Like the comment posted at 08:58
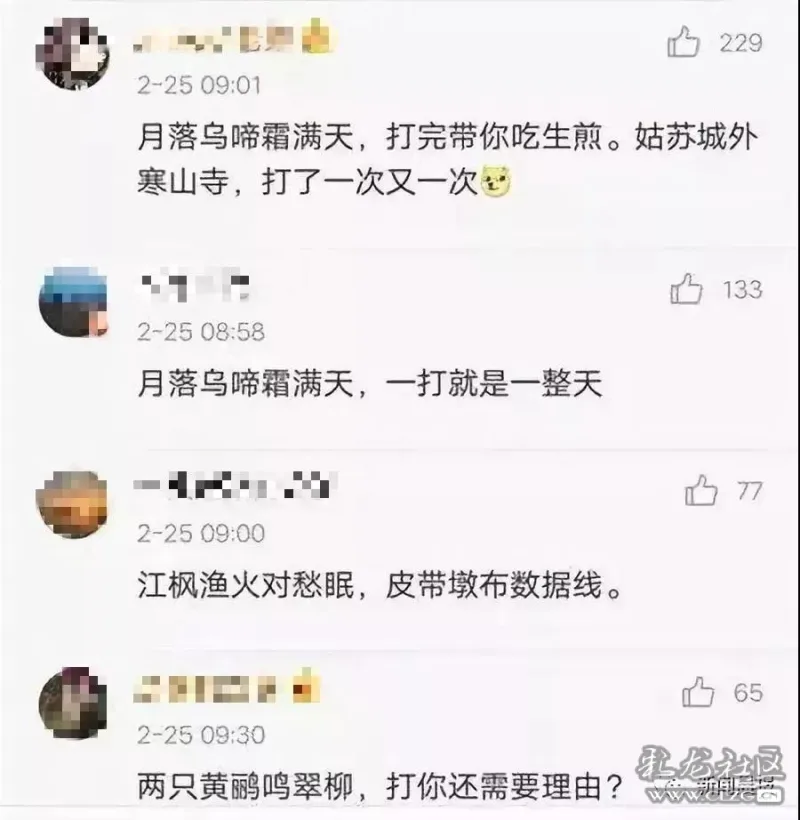Image resolution: width=800 pixels, height=820 pixels. click(x=687, y=290)
